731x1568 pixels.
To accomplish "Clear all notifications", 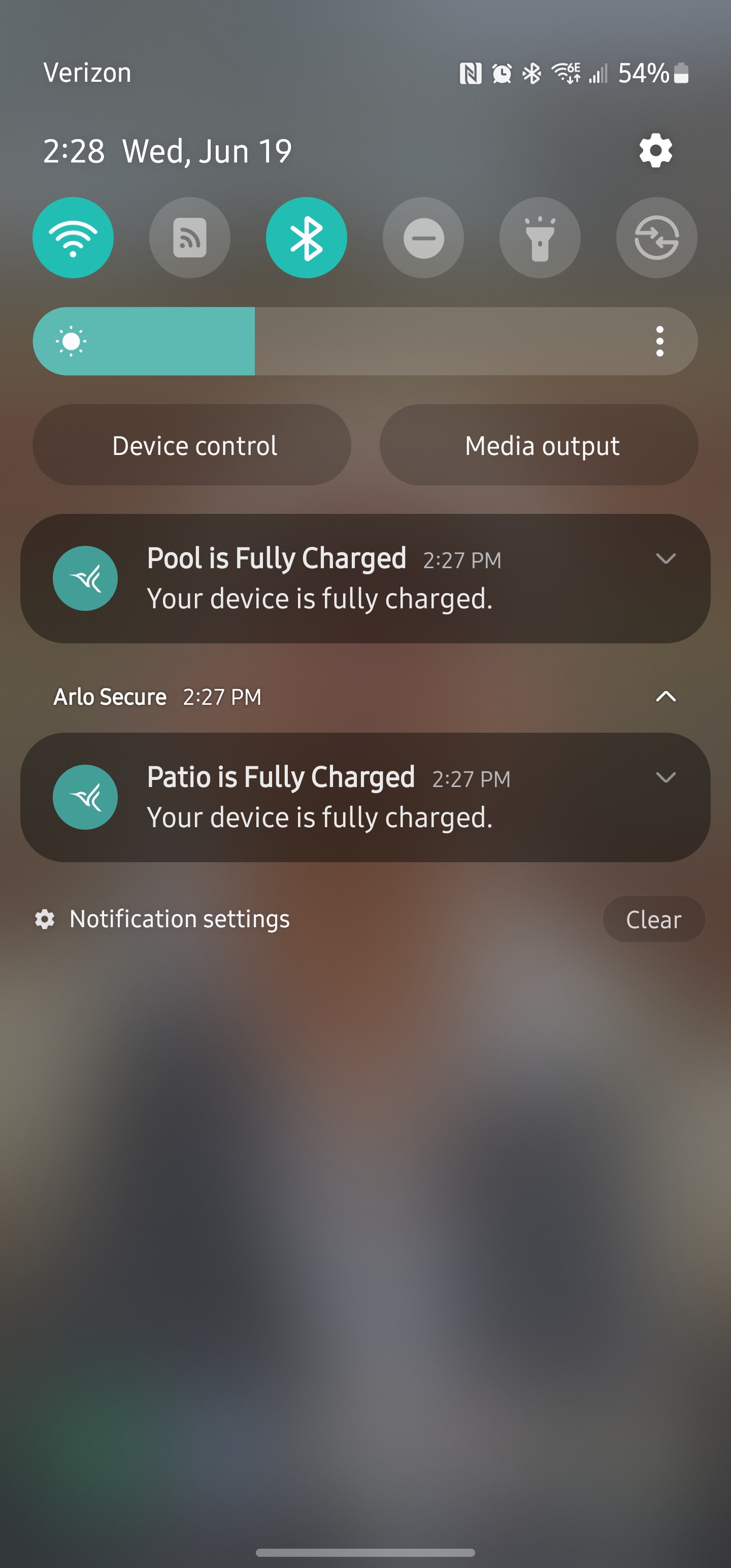I will point(654,919).
